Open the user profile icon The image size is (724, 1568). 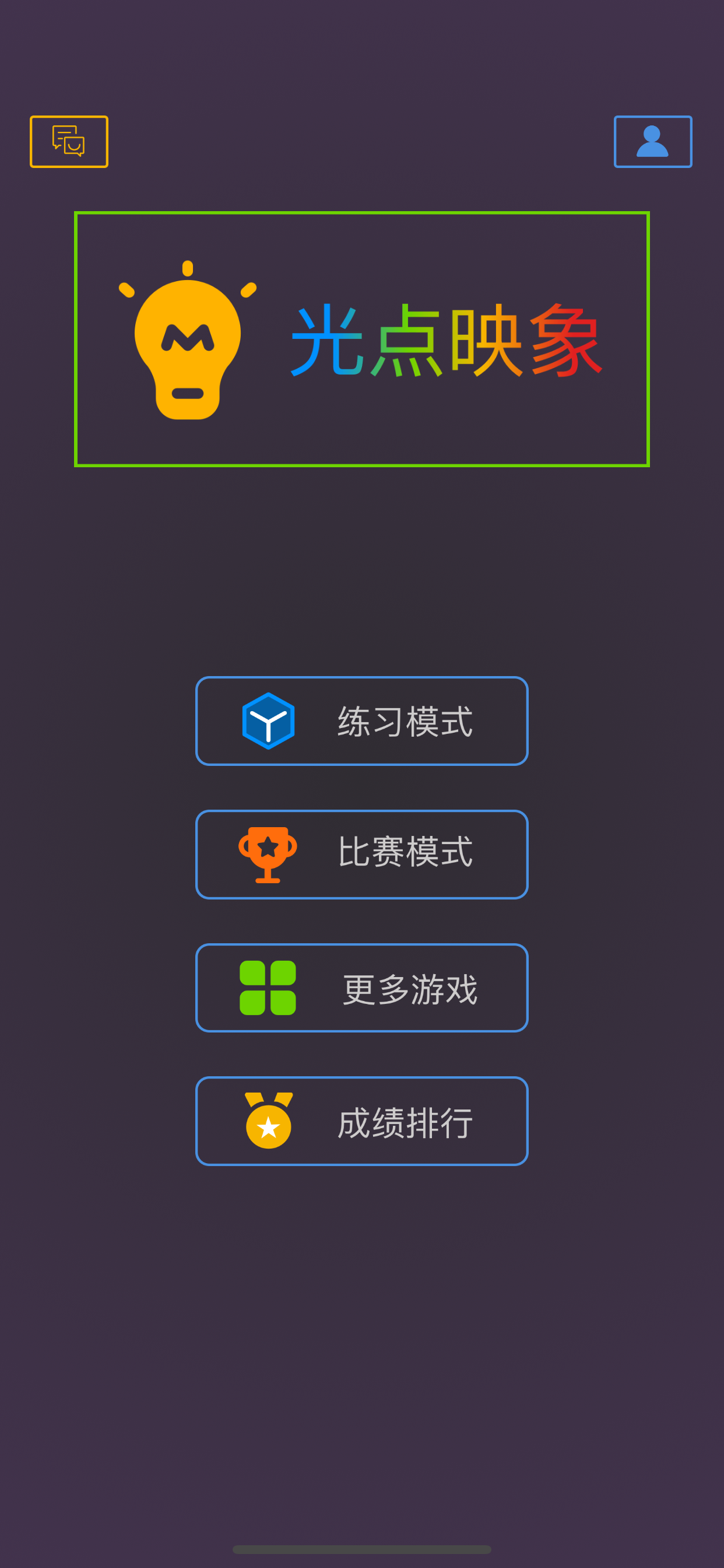click(x=652, y=141)
